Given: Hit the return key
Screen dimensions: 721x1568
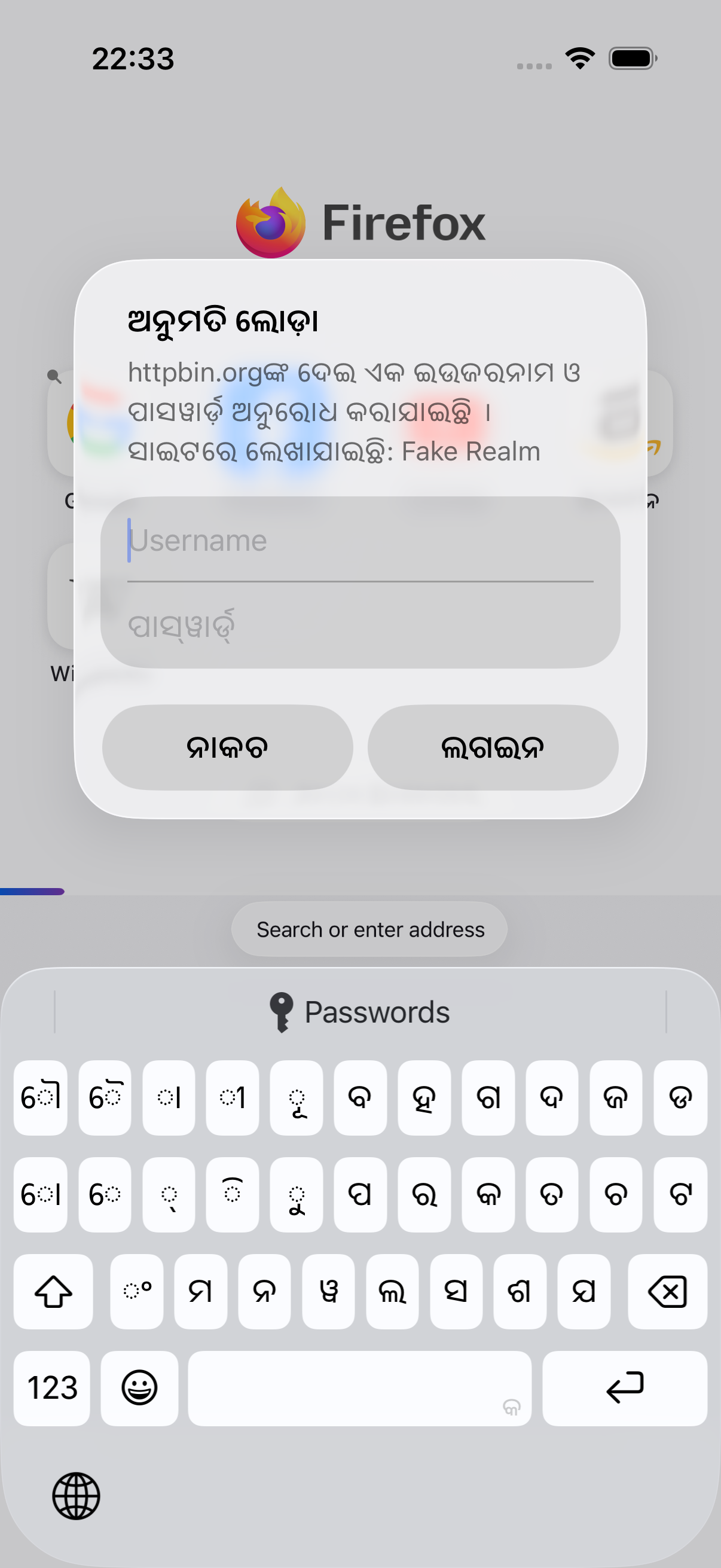Looking at the screenshot, I should [x=625, y=1389].
